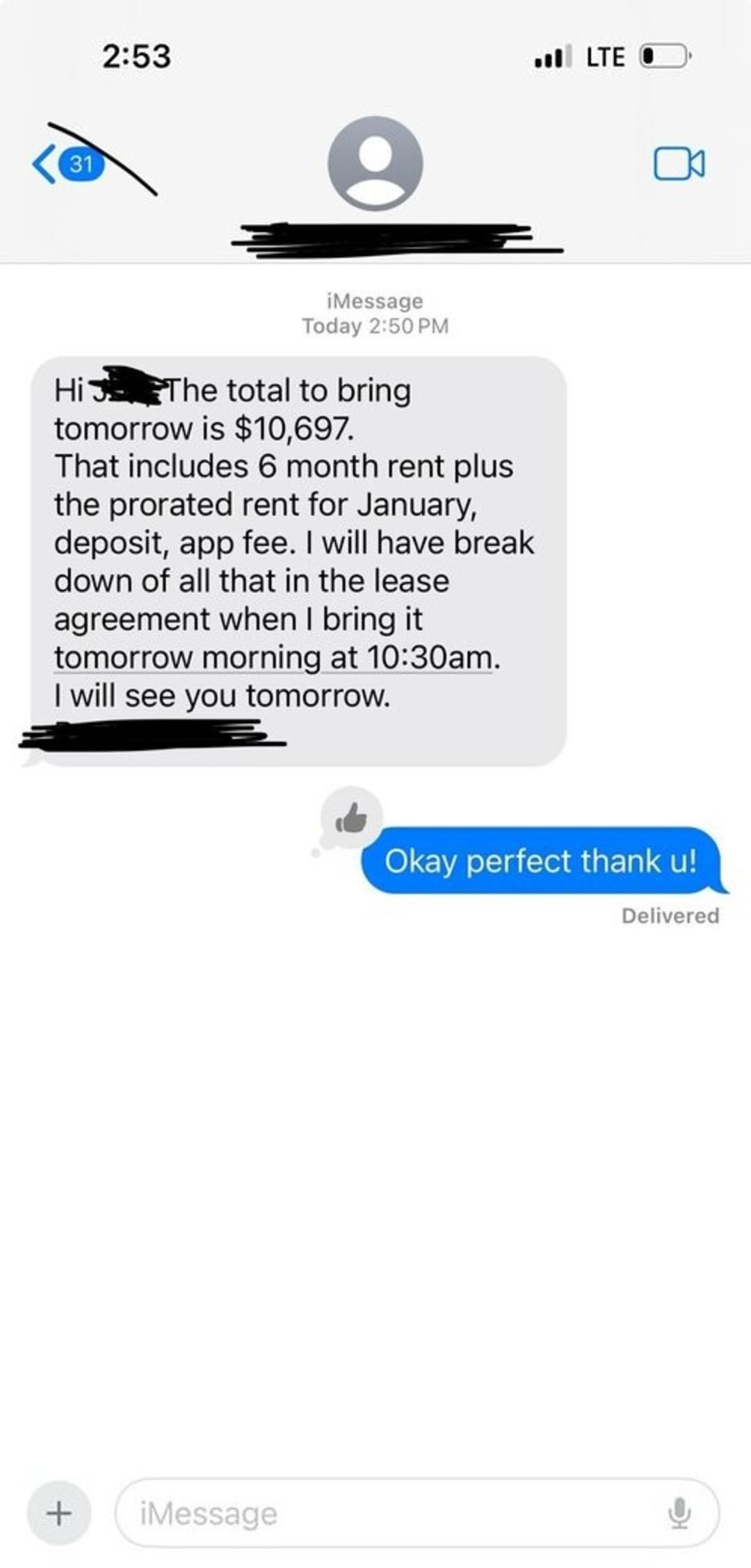Viewport: 751px width, 1568px height.
Task: Open the plus attachments menu
Action: [59, 1512]
